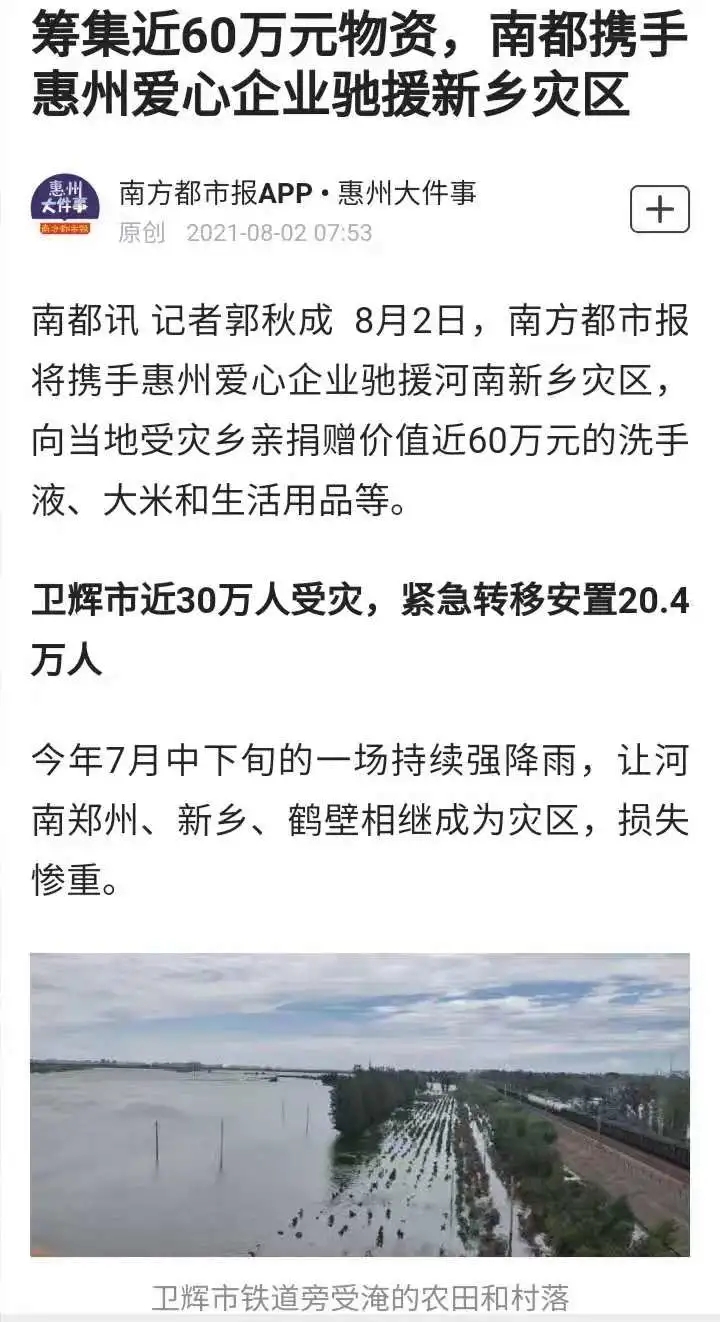Expand the follow button to subscribe

(x=657, y=207)
